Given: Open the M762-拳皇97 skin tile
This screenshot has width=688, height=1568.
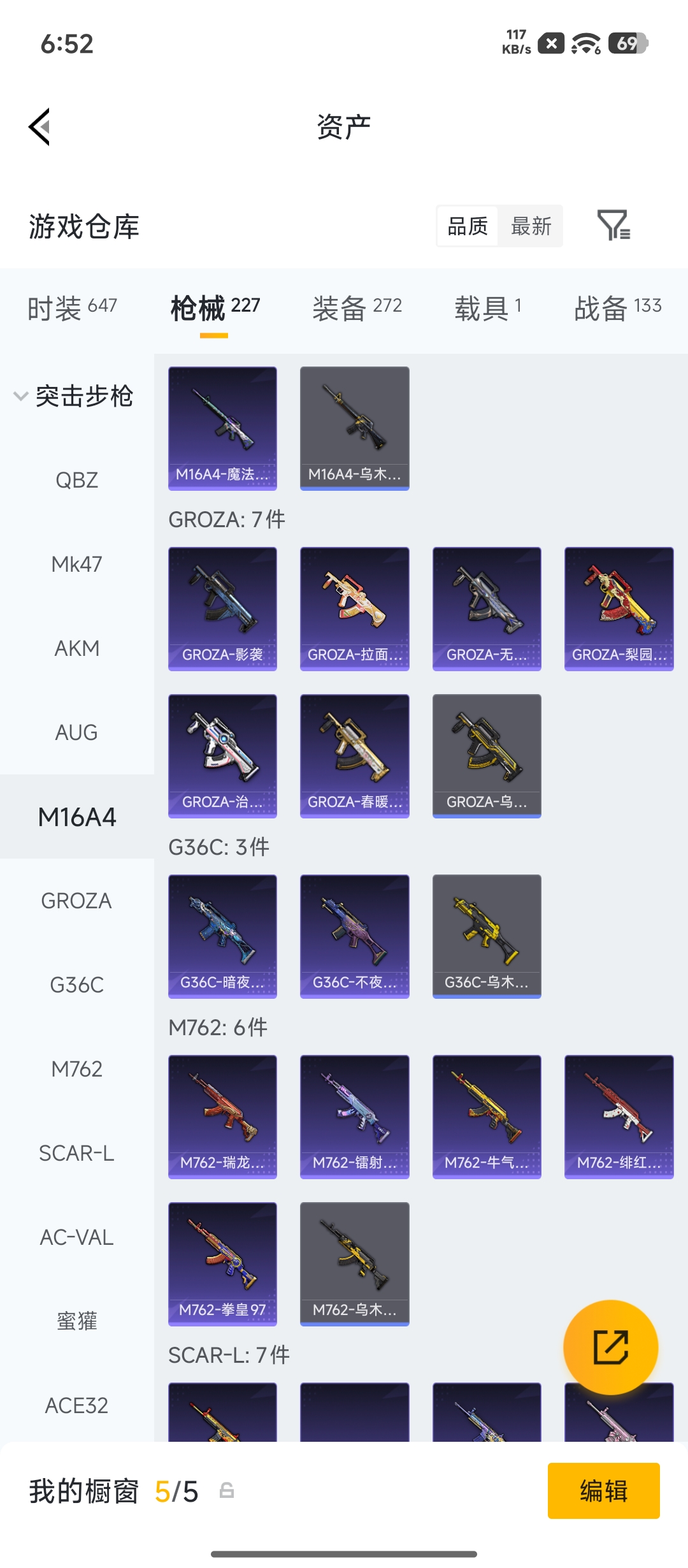Looking at the screenshot, I should pyautogui.click(x=222, y=1264).
